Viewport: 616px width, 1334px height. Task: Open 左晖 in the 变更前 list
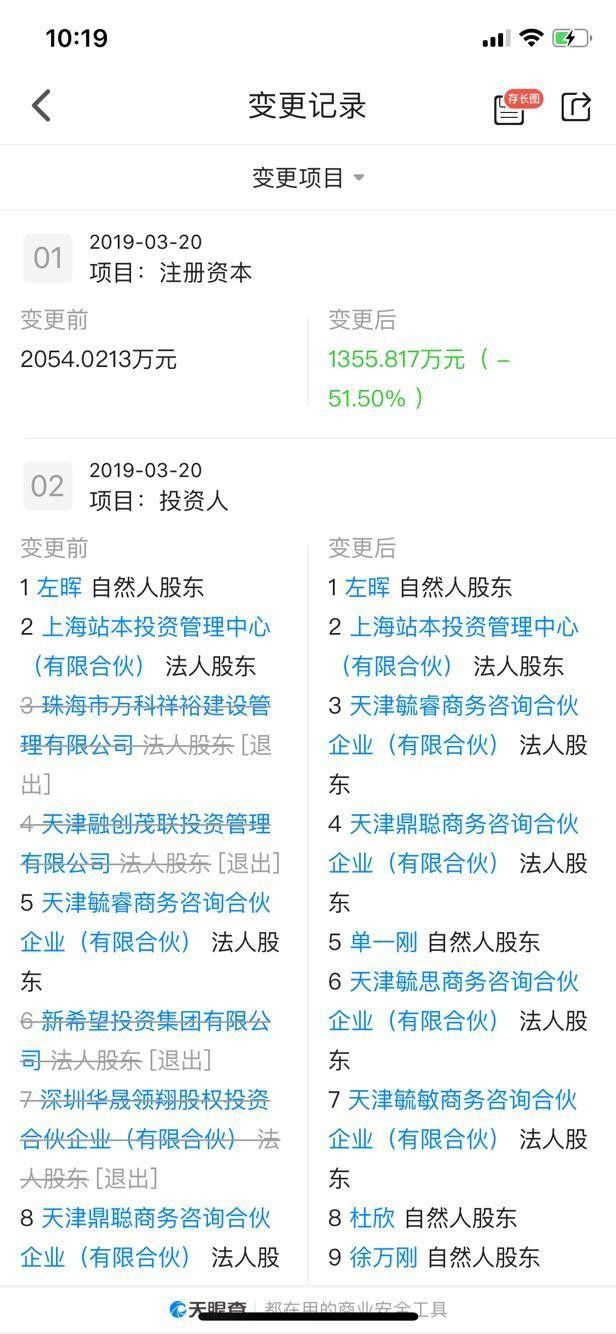[x=60, y=588]
